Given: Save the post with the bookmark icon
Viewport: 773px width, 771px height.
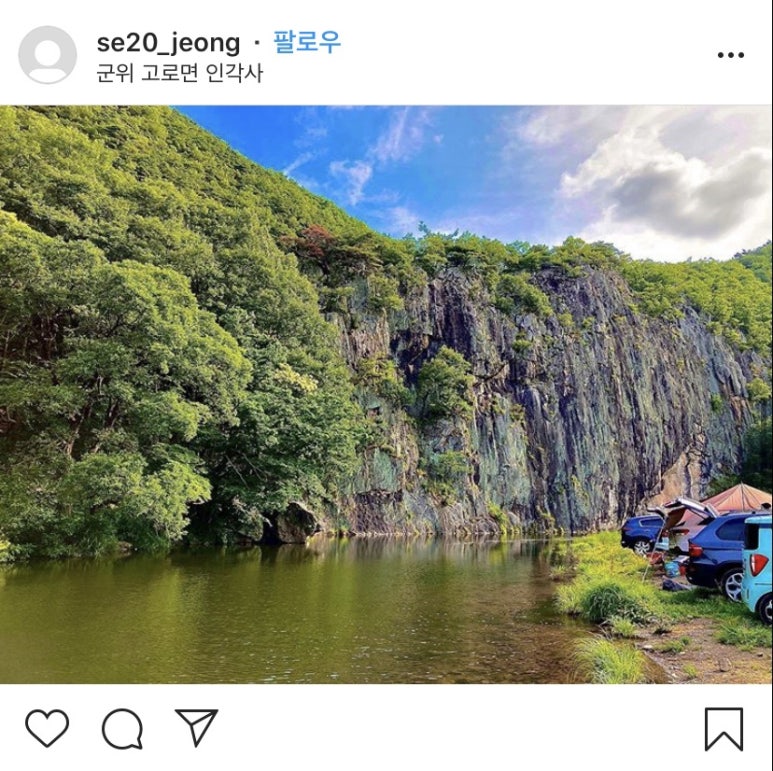Looking at the screenshot, I should coord(723,728).
